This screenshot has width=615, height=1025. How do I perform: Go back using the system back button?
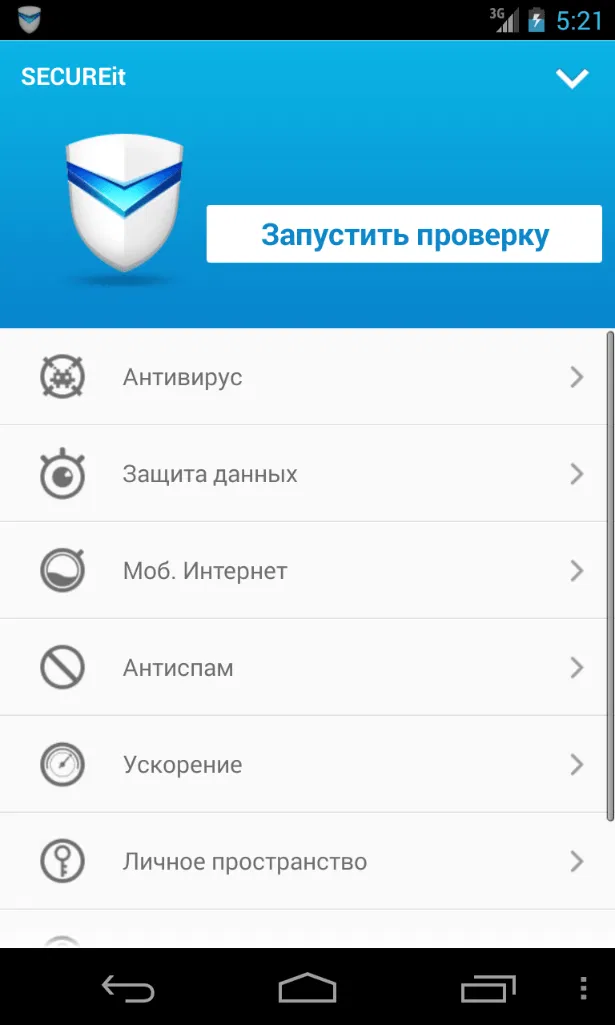click(128, 989)
